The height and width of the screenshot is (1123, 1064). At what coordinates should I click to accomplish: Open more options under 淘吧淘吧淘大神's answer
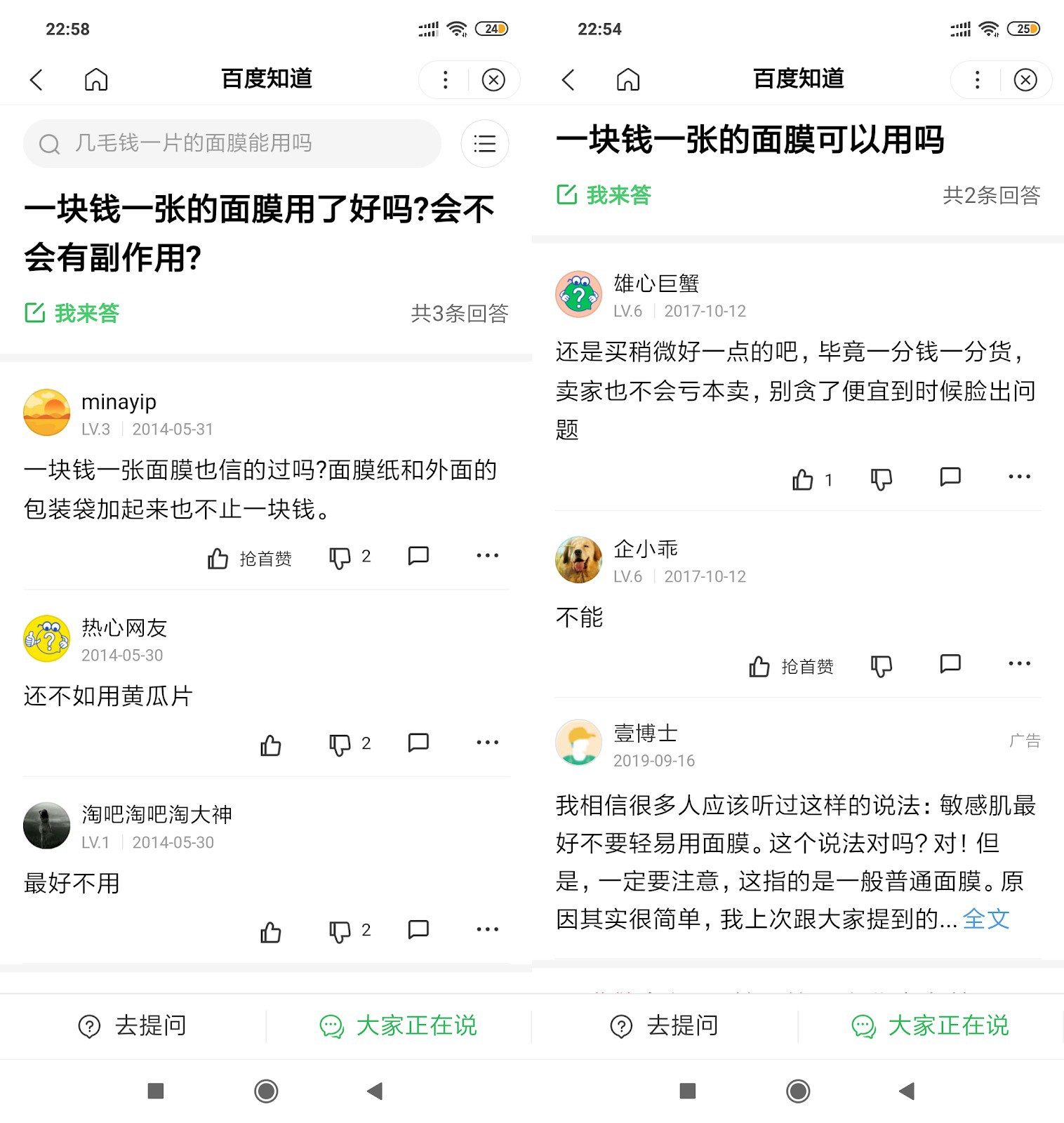[x=487, y=929]
